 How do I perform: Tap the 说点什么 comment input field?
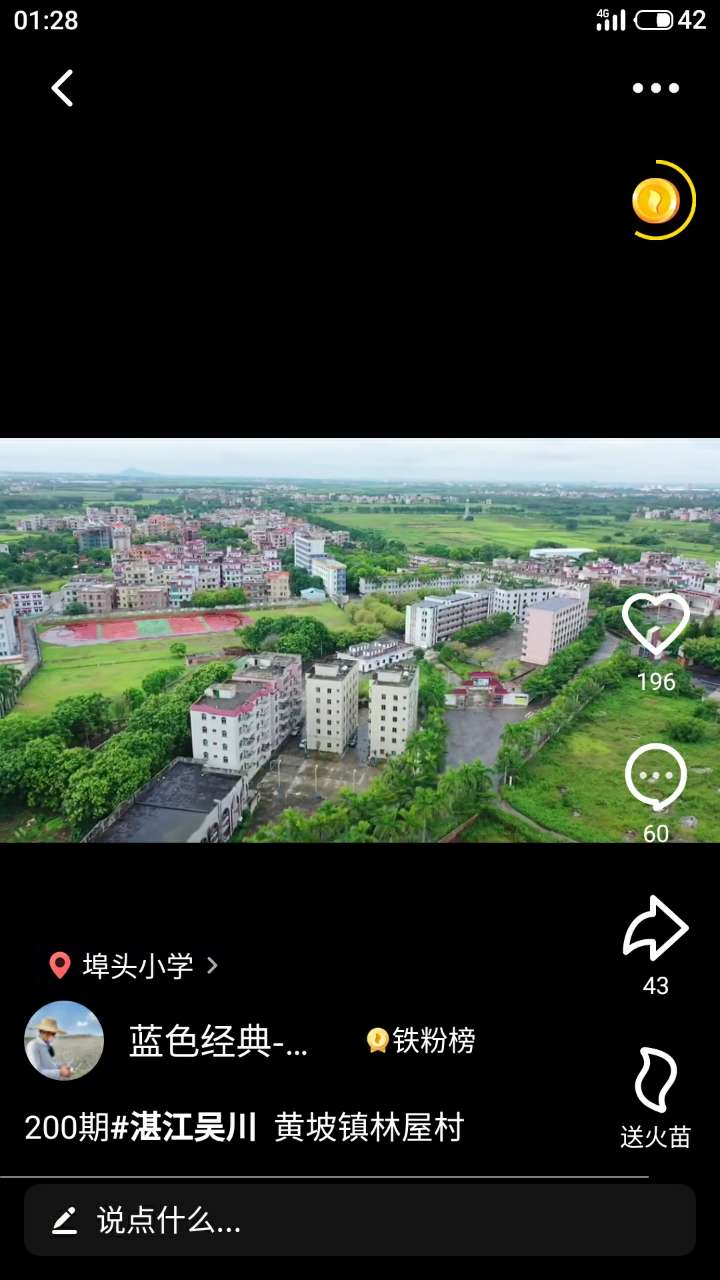360,1220
